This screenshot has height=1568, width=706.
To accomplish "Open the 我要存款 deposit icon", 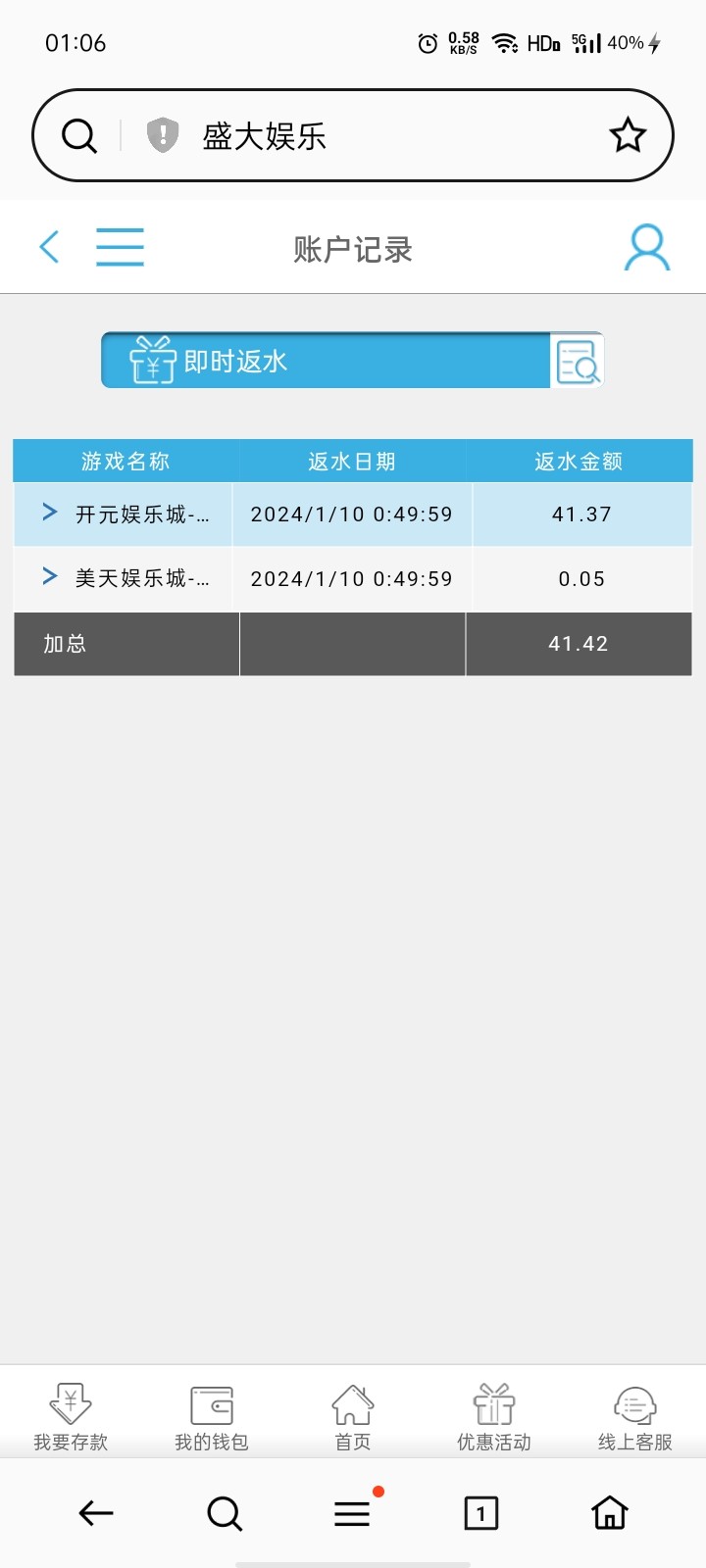I will [x=70, y=1411].
